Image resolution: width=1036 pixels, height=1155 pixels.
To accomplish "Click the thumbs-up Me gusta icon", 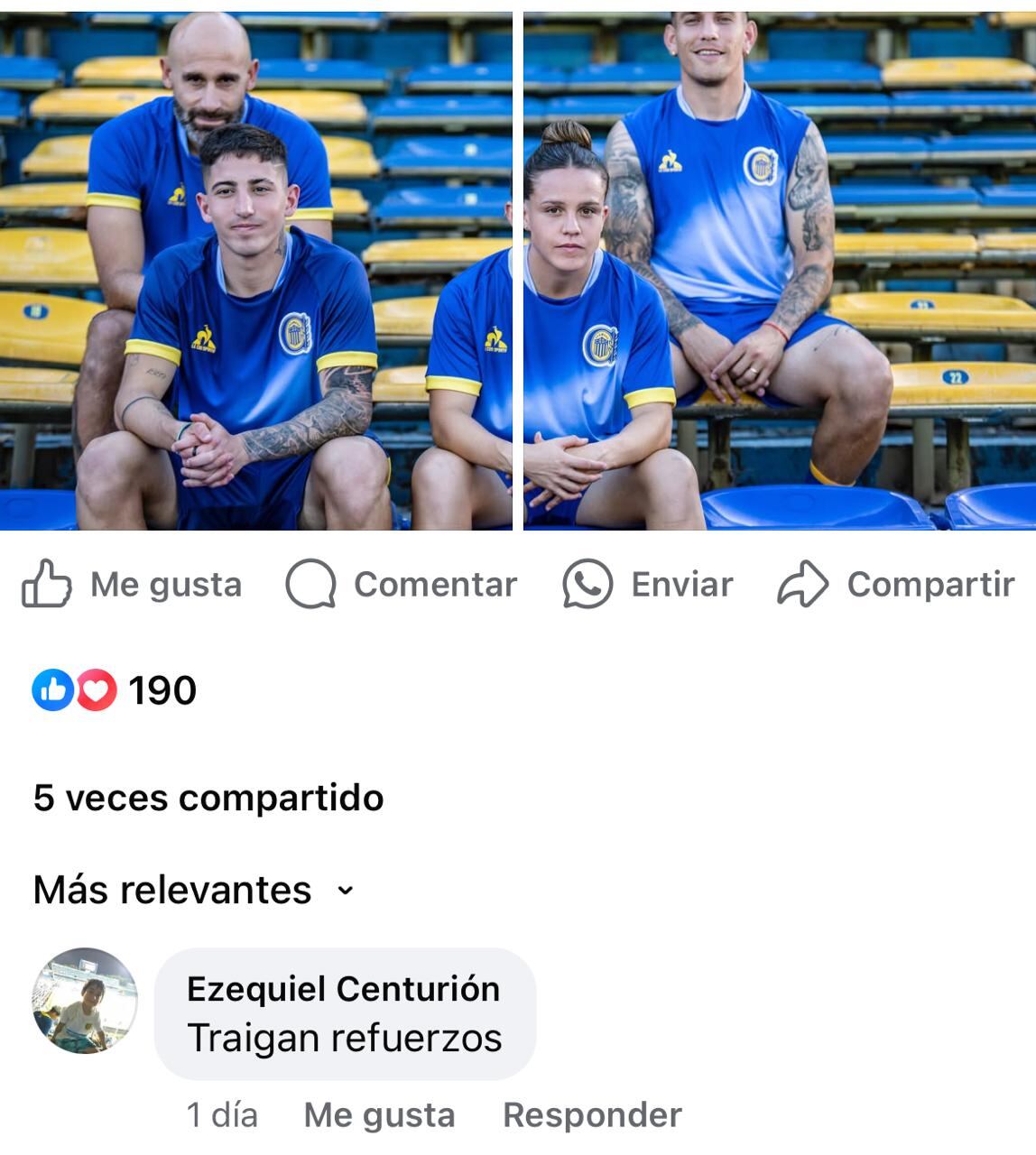I will [x=47, y=583].
